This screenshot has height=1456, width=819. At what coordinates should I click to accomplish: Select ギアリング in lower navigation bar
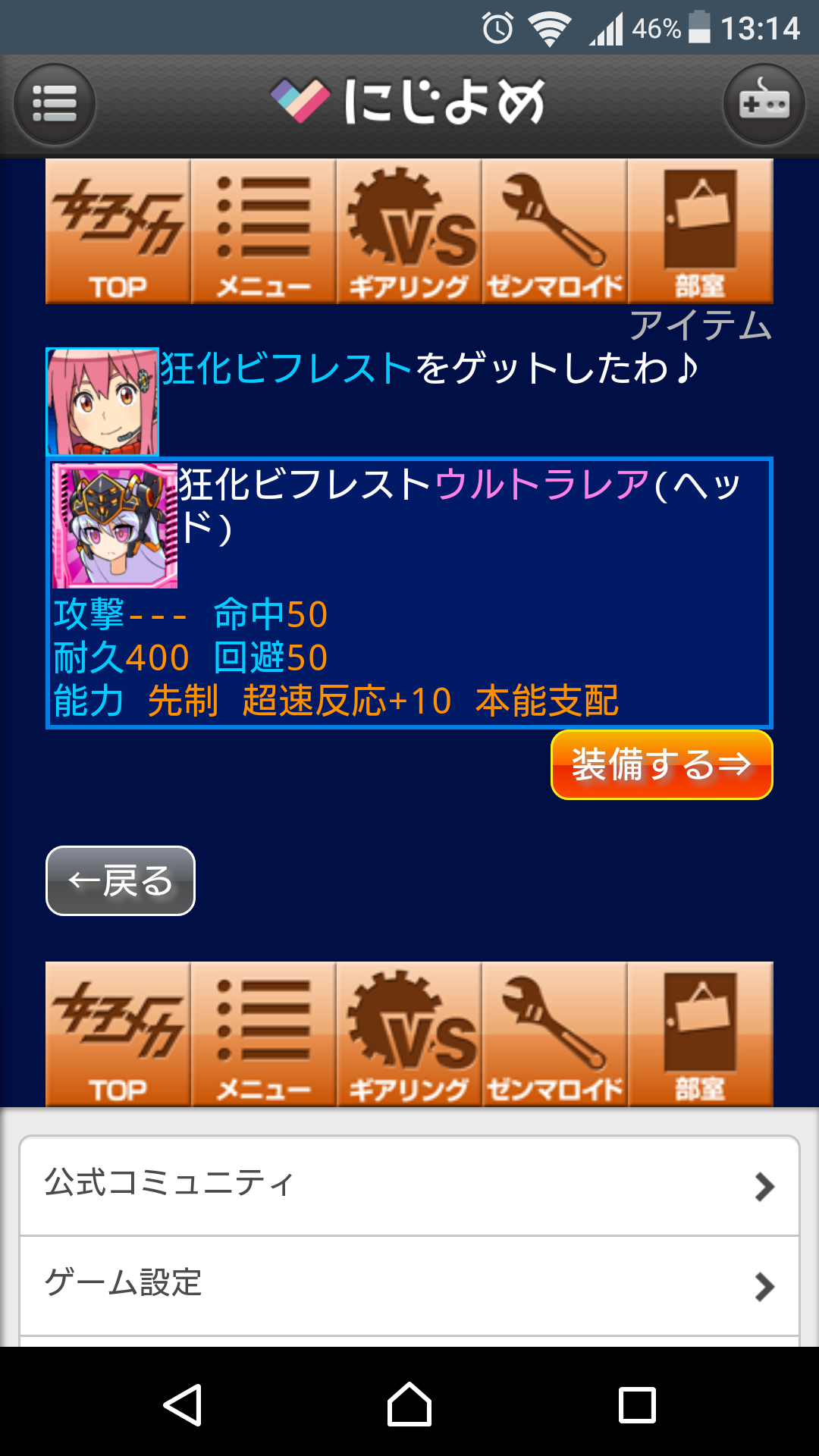point(409,1034)
